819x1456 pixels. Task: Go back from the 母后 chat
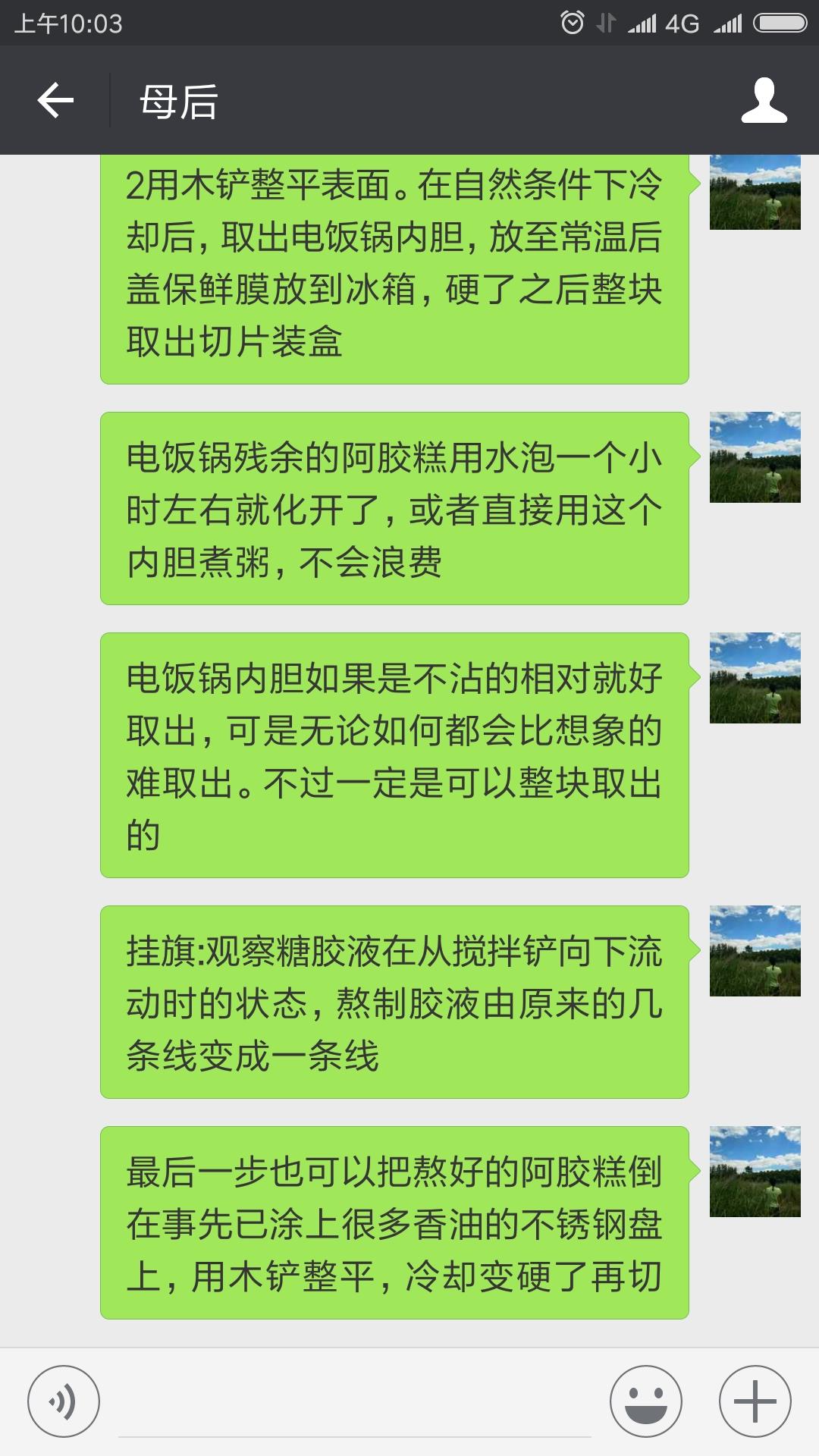tap(55, 100)
